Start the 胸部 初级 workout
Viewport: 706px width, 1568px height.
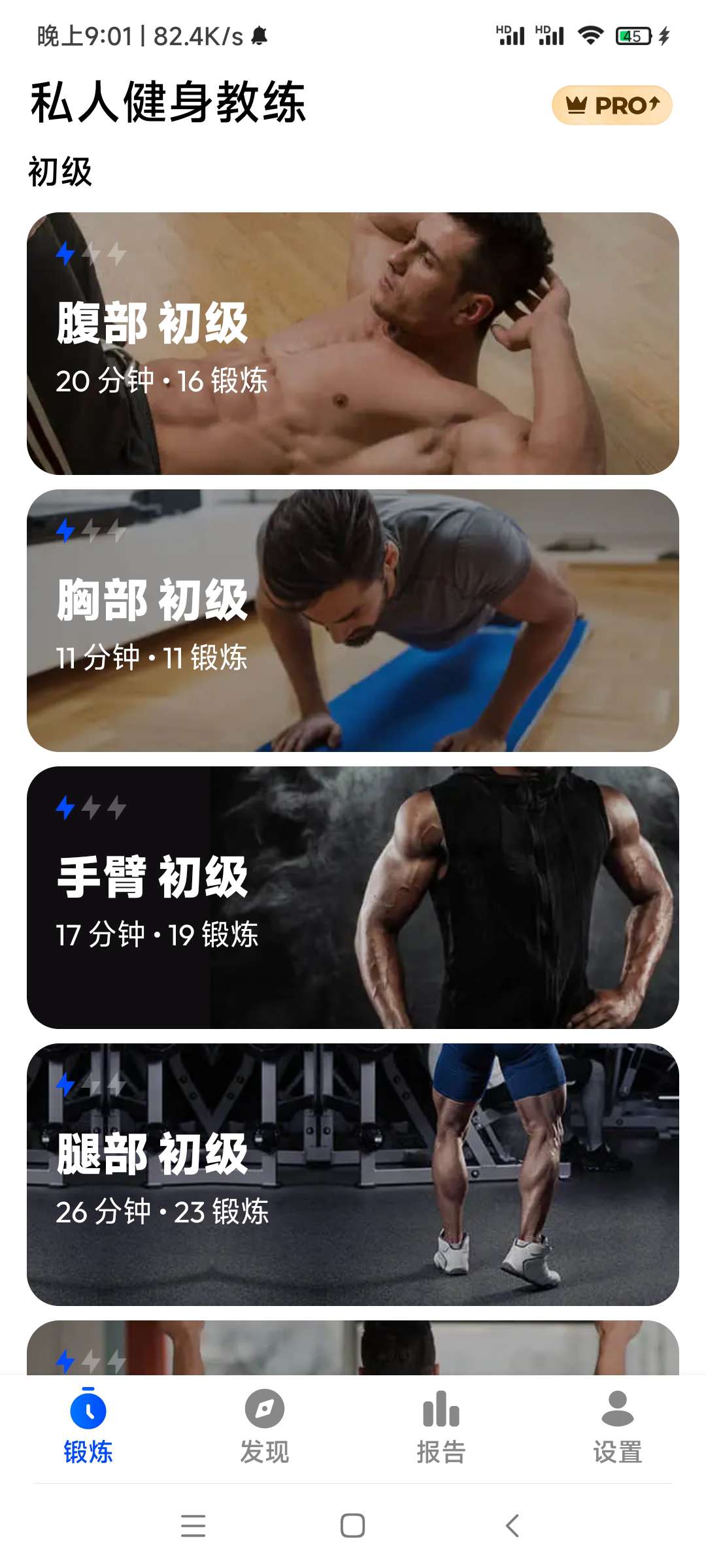[352, 621]
